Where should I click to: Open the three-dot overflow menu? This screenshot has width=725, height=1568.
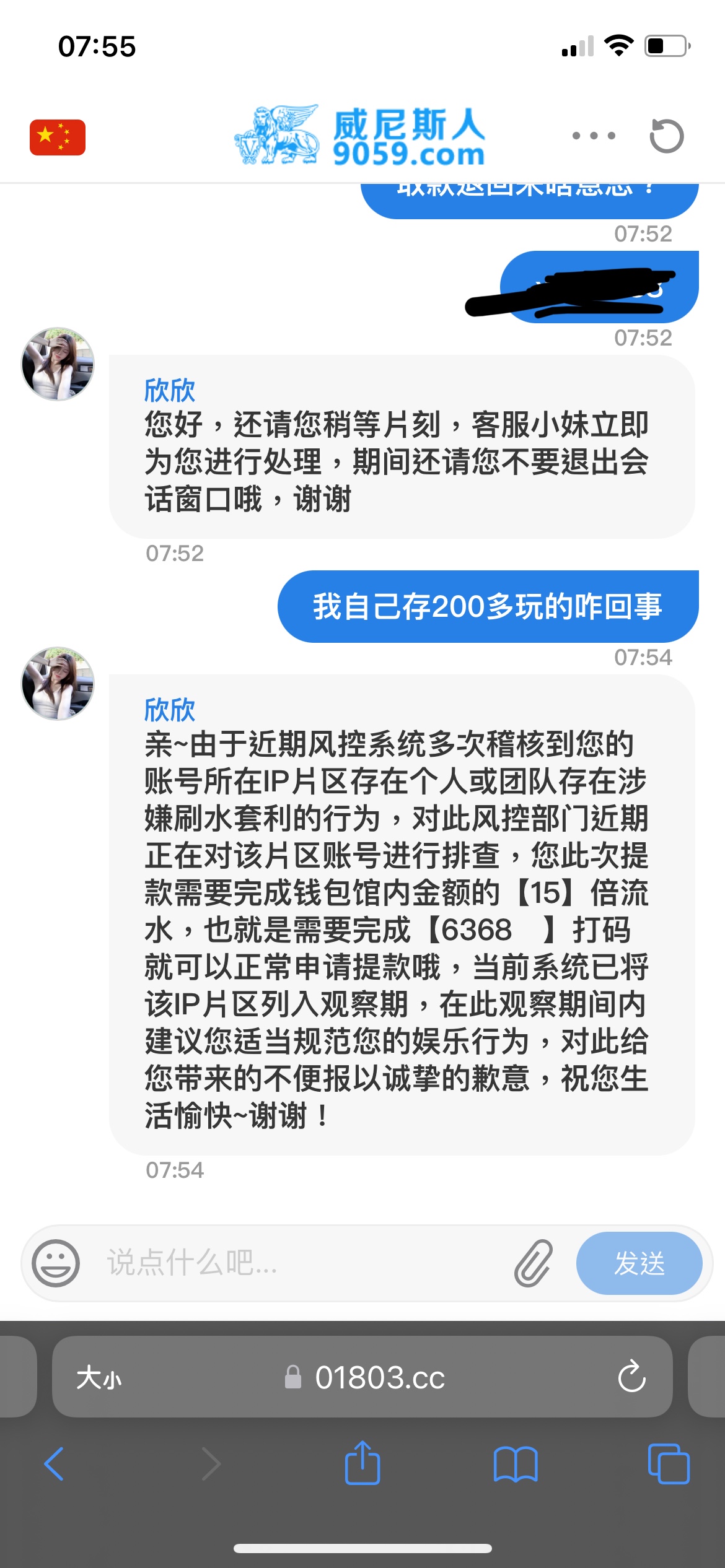pos(594,136)
